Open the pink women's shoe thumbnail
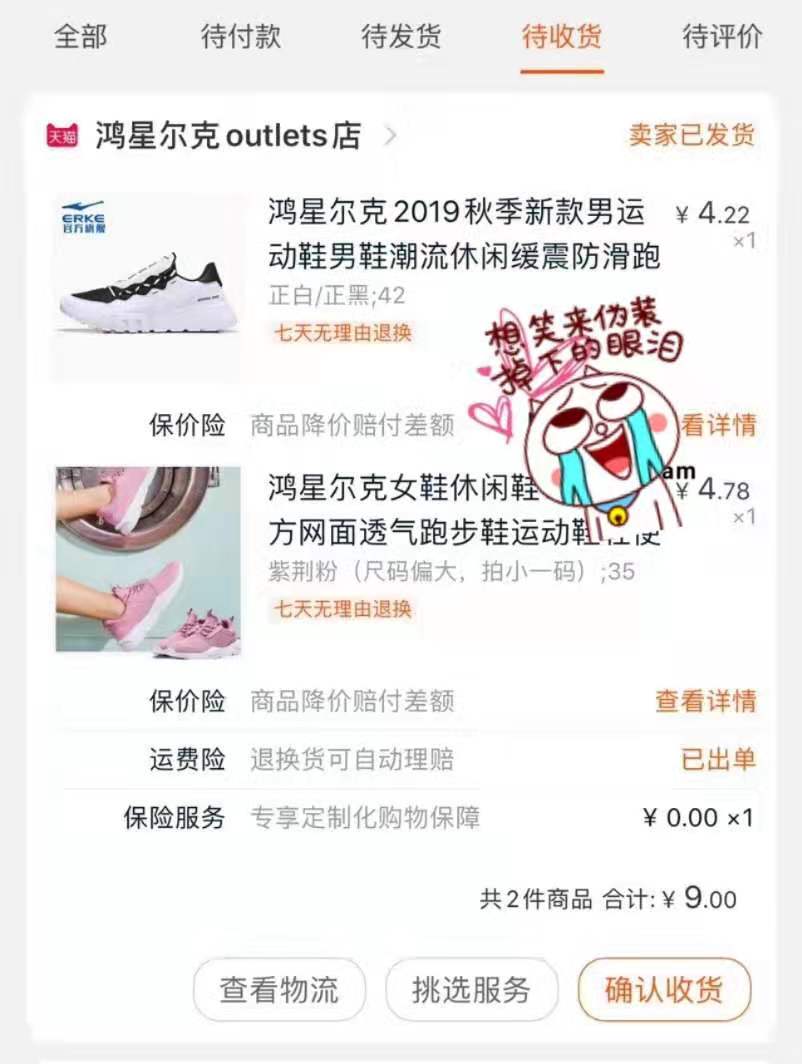 (145, 560)
